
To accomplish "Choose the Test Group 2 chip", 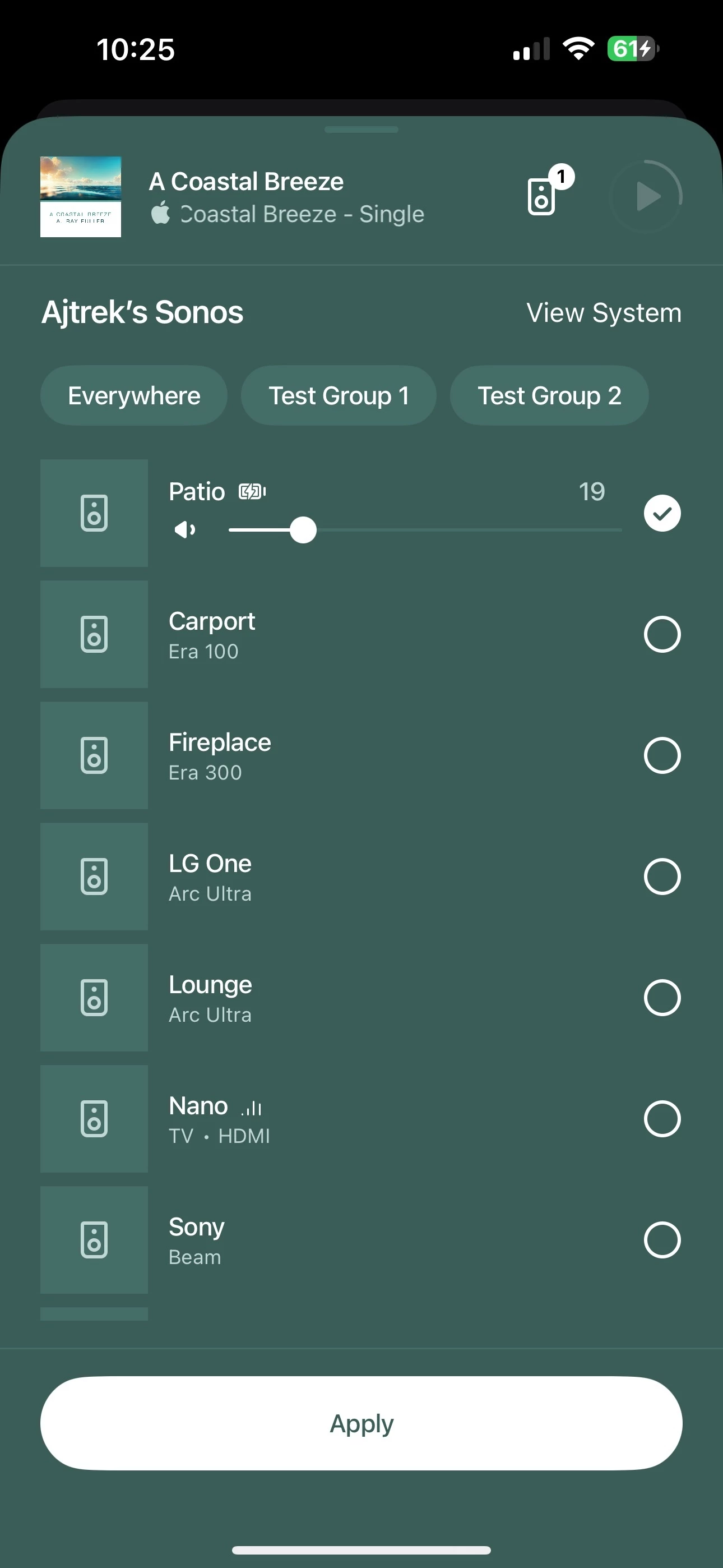I will tap(549, 396).
